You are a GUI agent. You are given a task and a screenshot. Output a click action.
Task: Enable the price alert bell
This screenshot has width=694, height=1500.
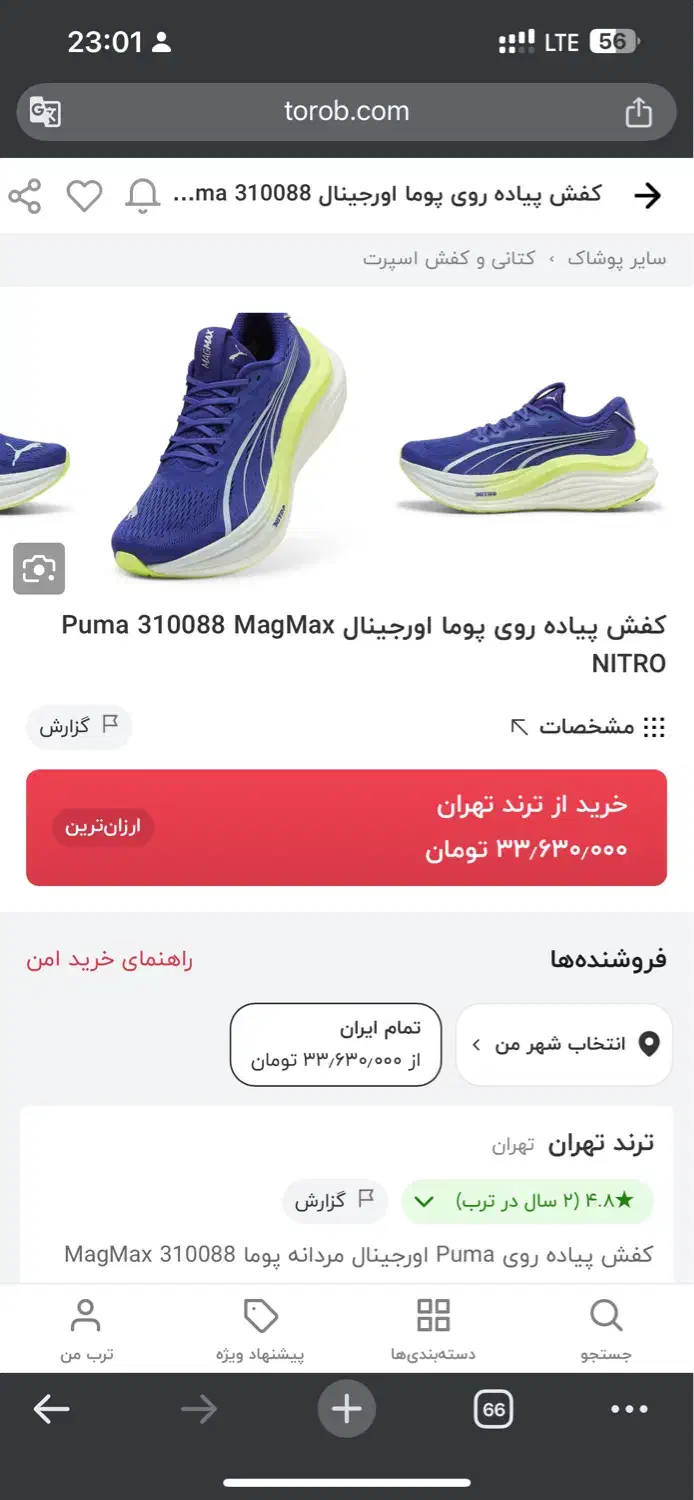click(142, 196)
